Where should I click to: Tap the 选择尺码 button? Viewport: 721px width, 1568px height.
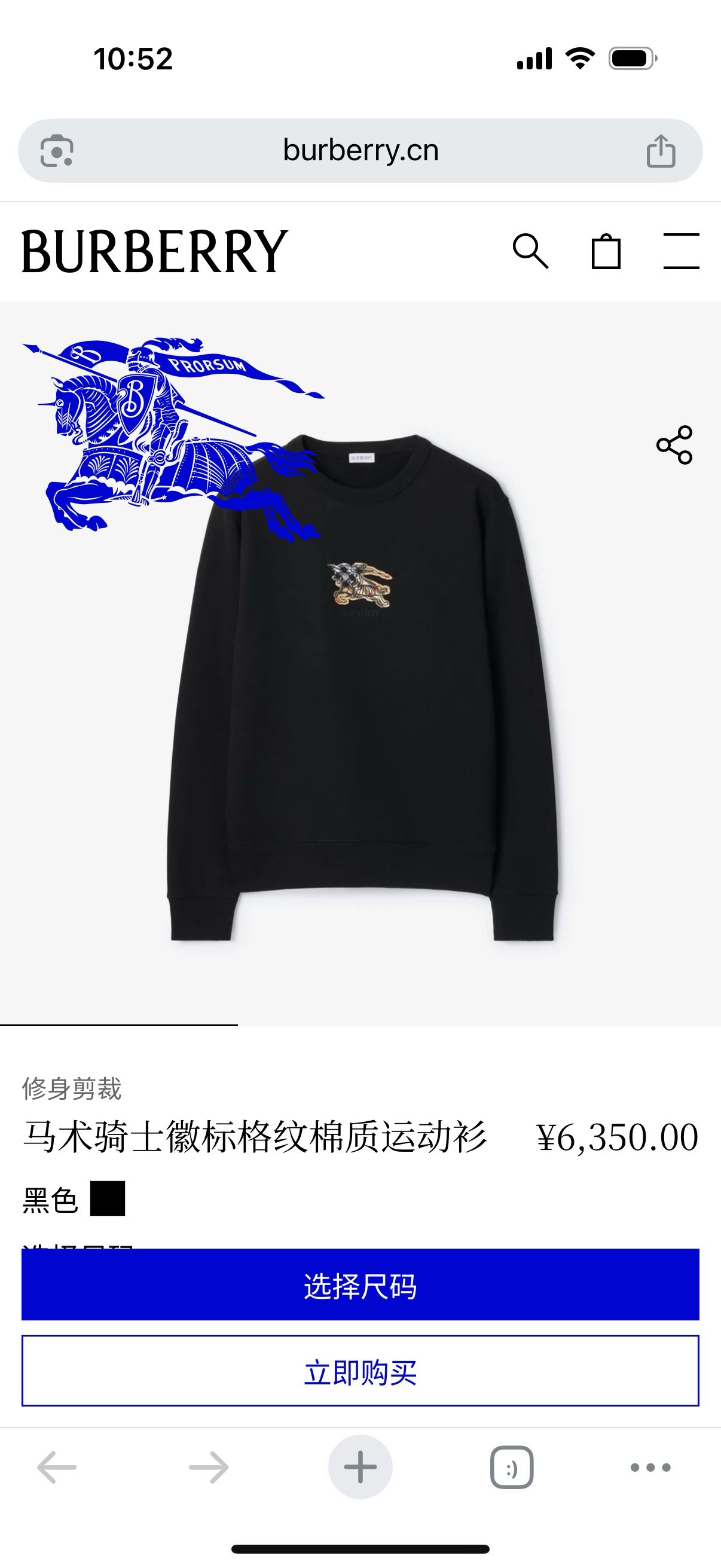pos(360,1285)
